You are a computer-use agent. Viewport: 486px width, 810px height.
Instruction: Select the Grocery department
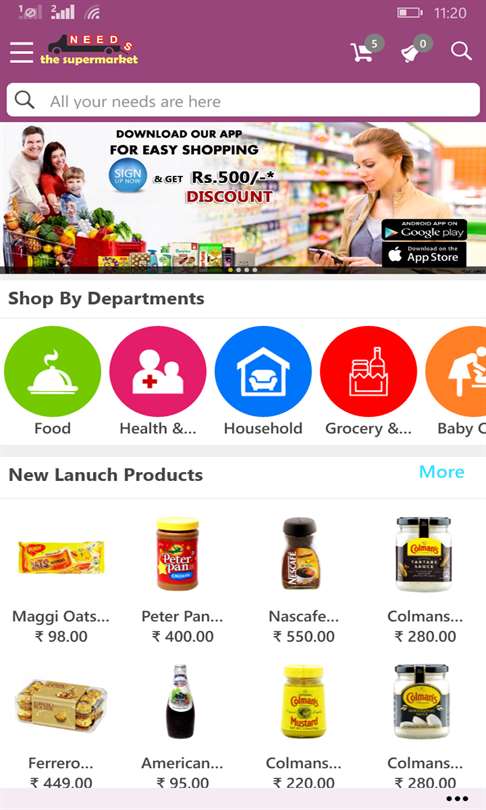click(x=368, y=381)
